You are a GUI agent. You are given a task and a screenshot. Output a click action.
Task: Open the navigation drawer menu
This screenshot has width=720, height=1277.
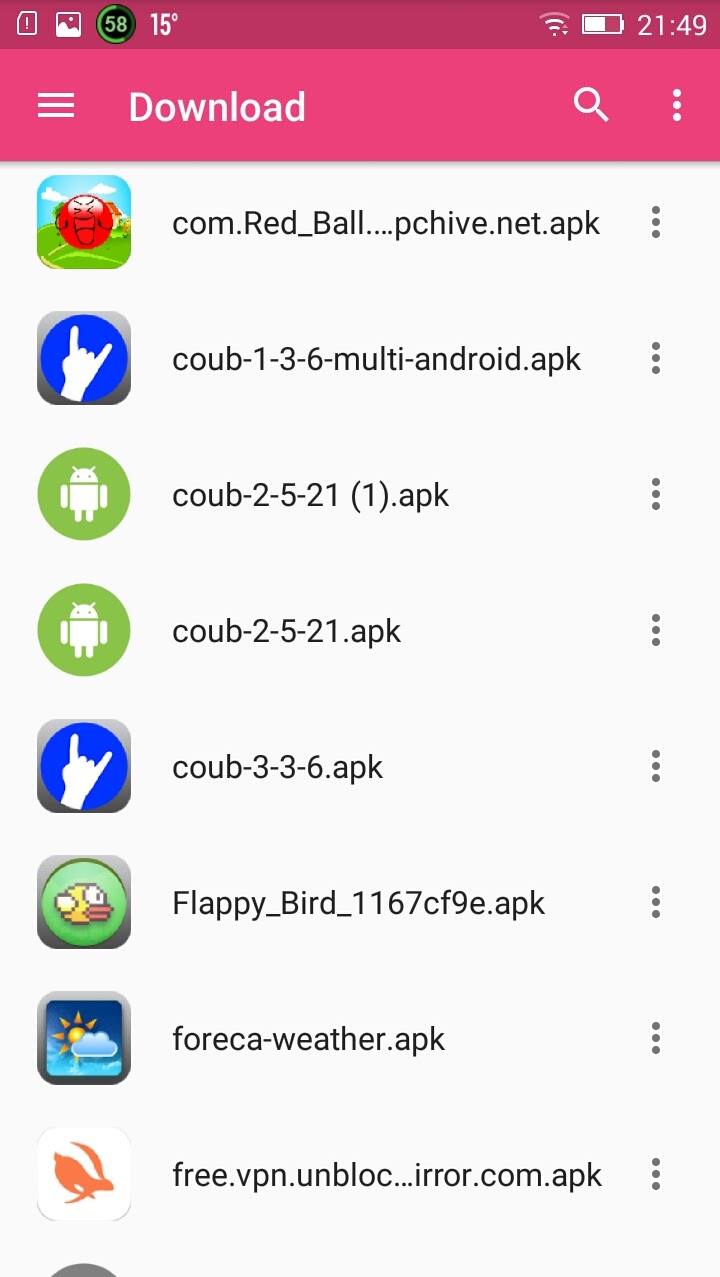pos(56,106)
